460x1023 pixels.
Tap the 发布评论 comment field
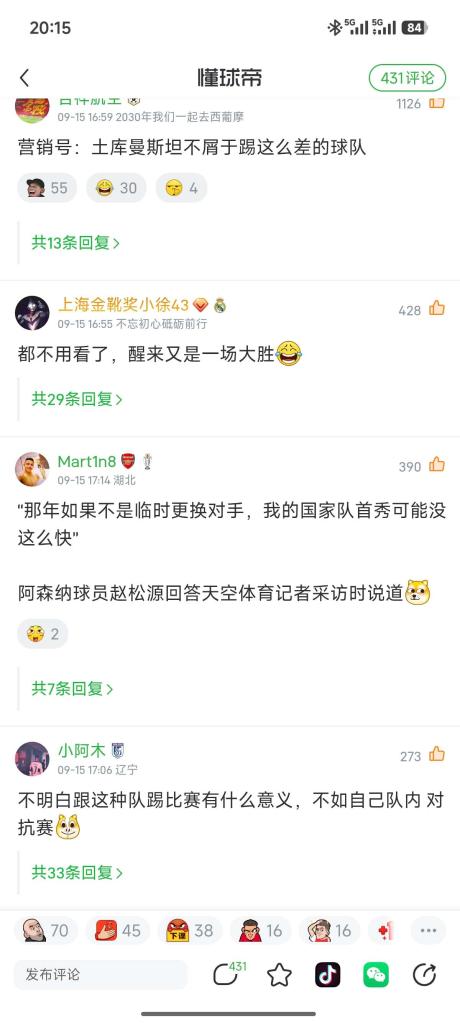pos(100,975)
